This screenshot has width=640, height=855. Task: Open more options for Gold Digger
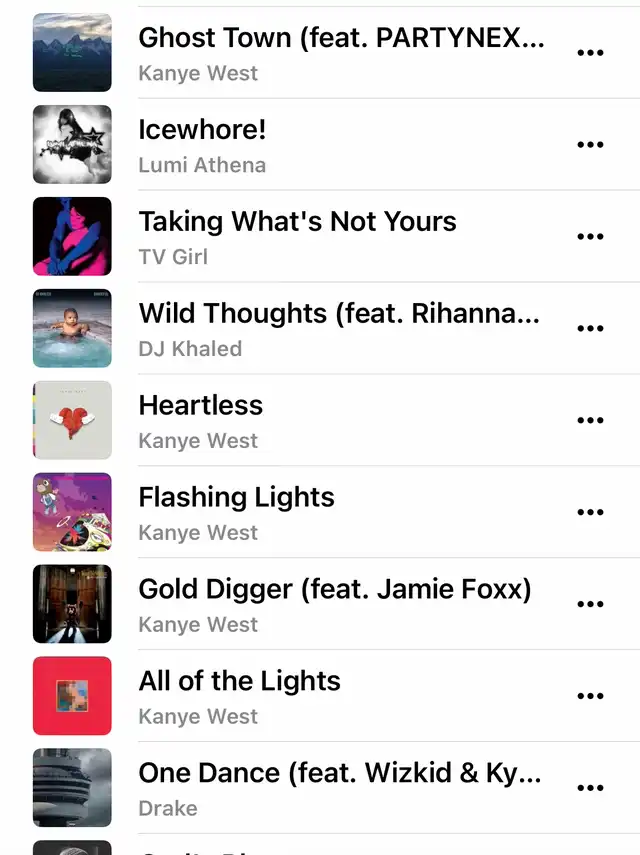click(591, 604)
